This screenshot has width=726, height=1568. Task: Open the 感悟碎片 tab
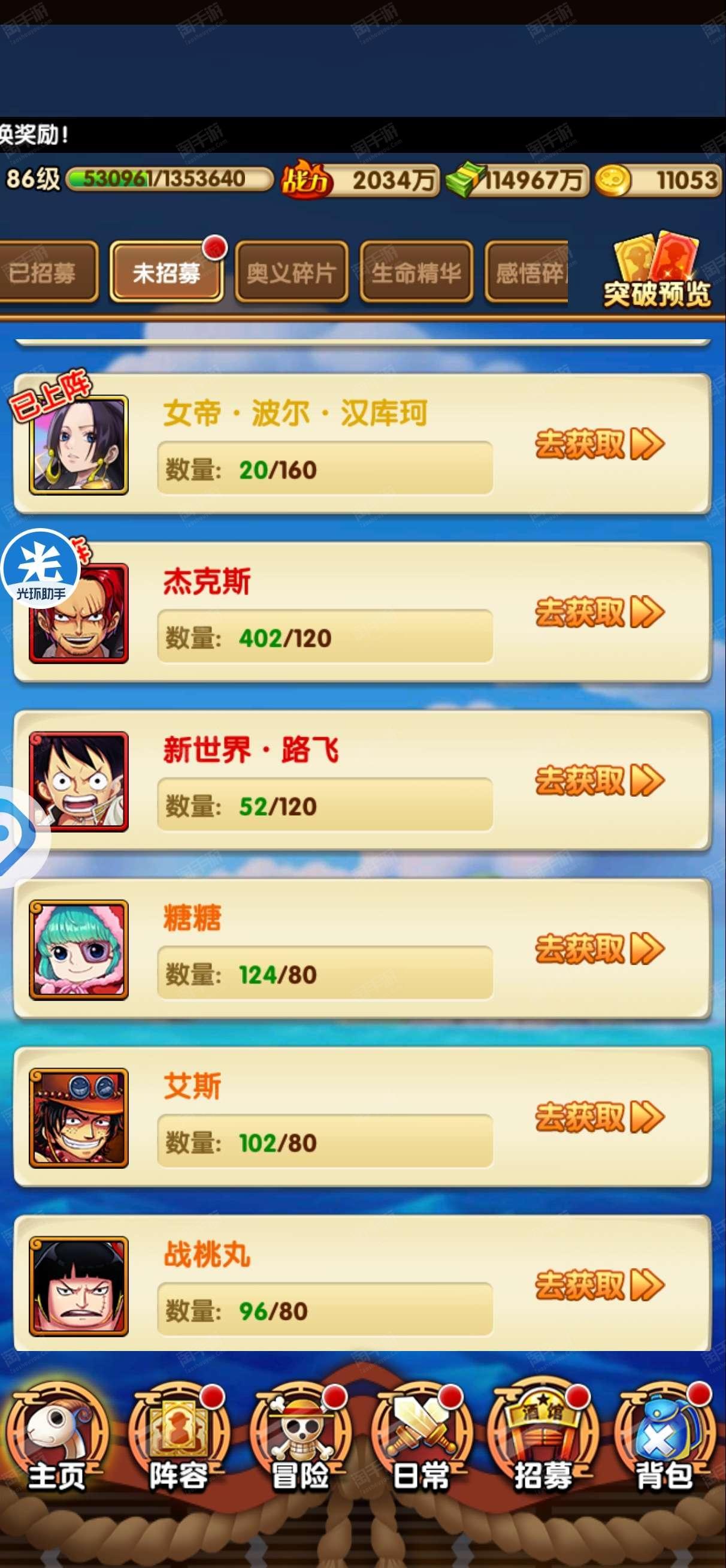[x=527, y=272]
